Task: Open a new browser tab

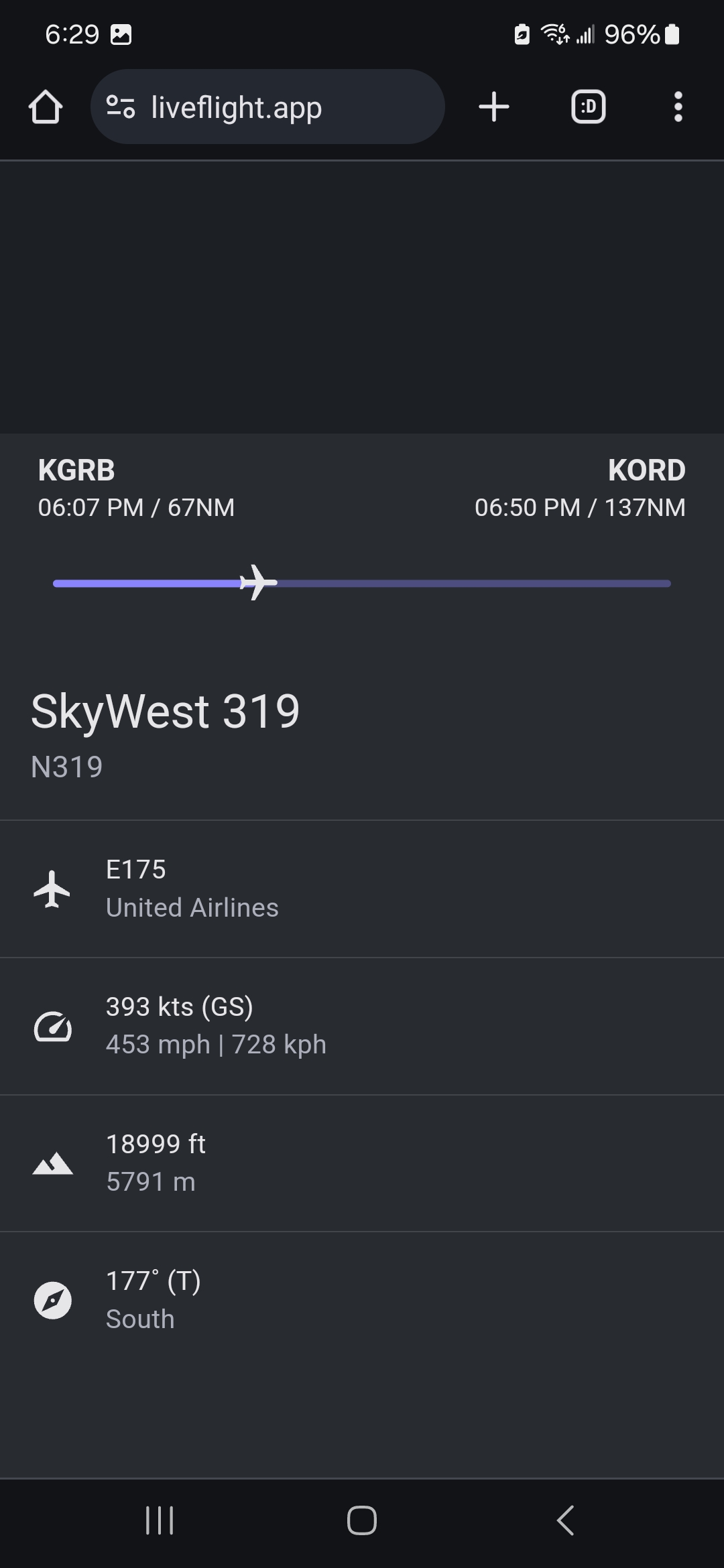Action: click(494, 107)
